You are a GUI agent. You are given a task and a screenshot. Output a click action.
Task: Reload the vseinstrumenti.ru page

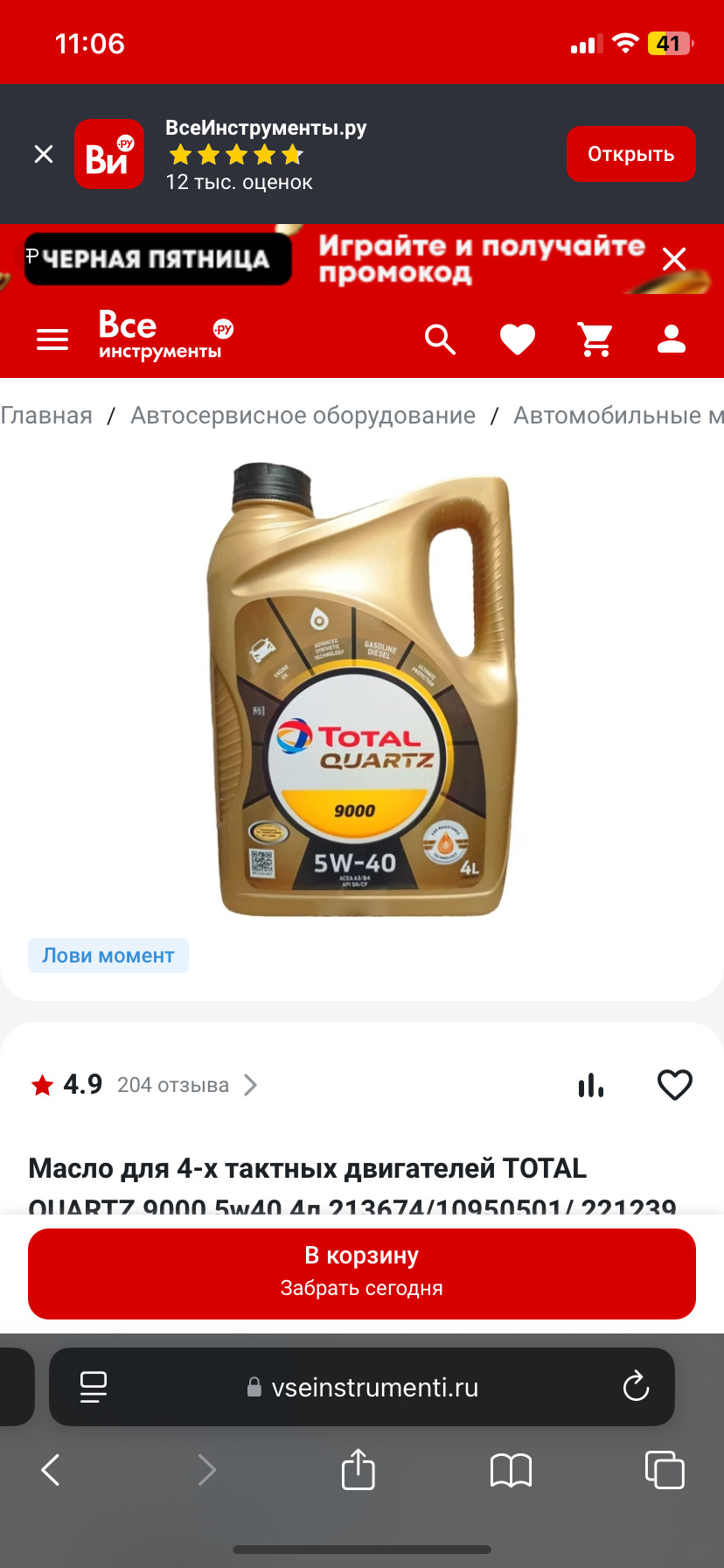click(x=636, y=1387)
